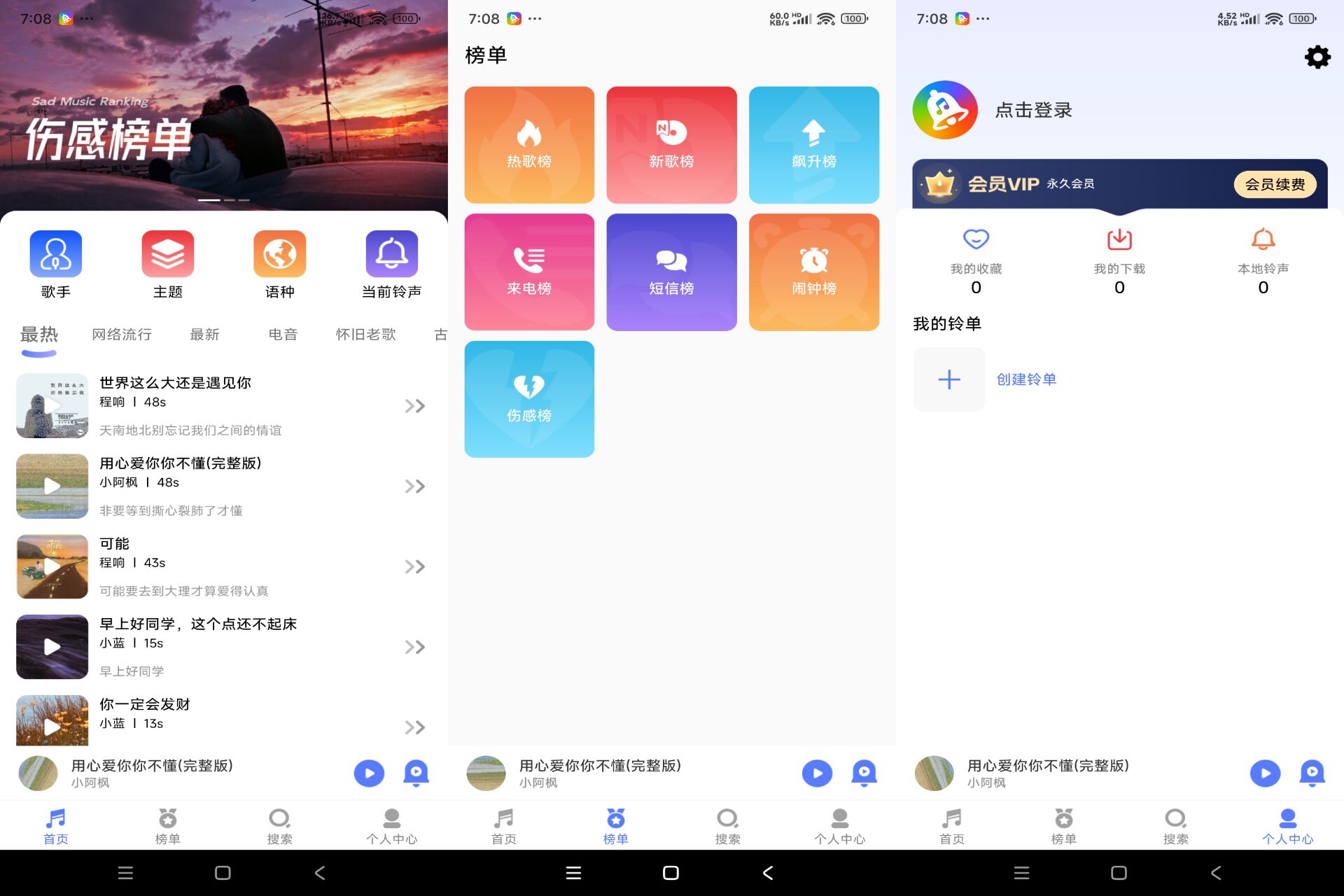The height and width of the screenshot is (896, 1344).
Task: Renew membership via 会员续费
Action: pyautogui.click(x=1274, y=184)
